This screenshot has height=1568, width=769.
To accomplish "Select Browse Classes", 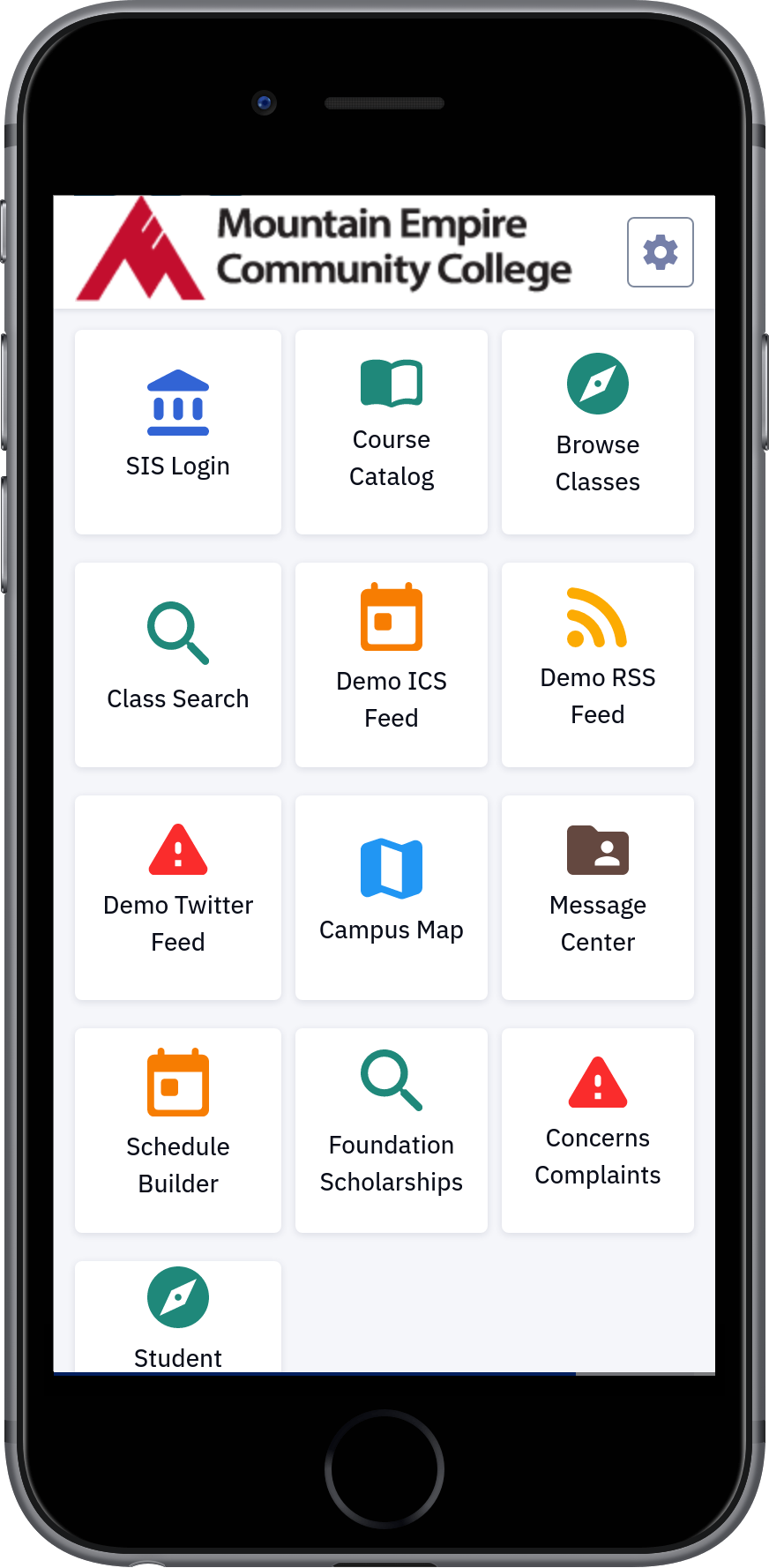I will click(598, 432).
